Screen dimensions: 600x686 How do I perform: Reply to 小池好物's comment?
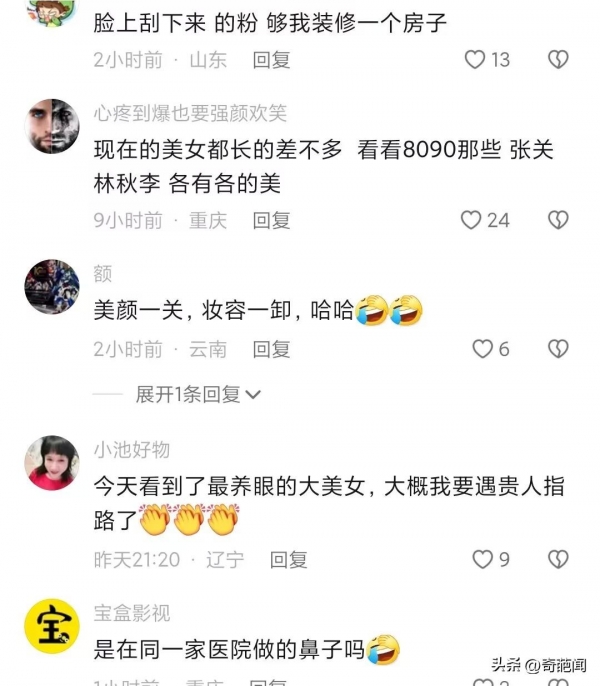[x=289, y=560]
